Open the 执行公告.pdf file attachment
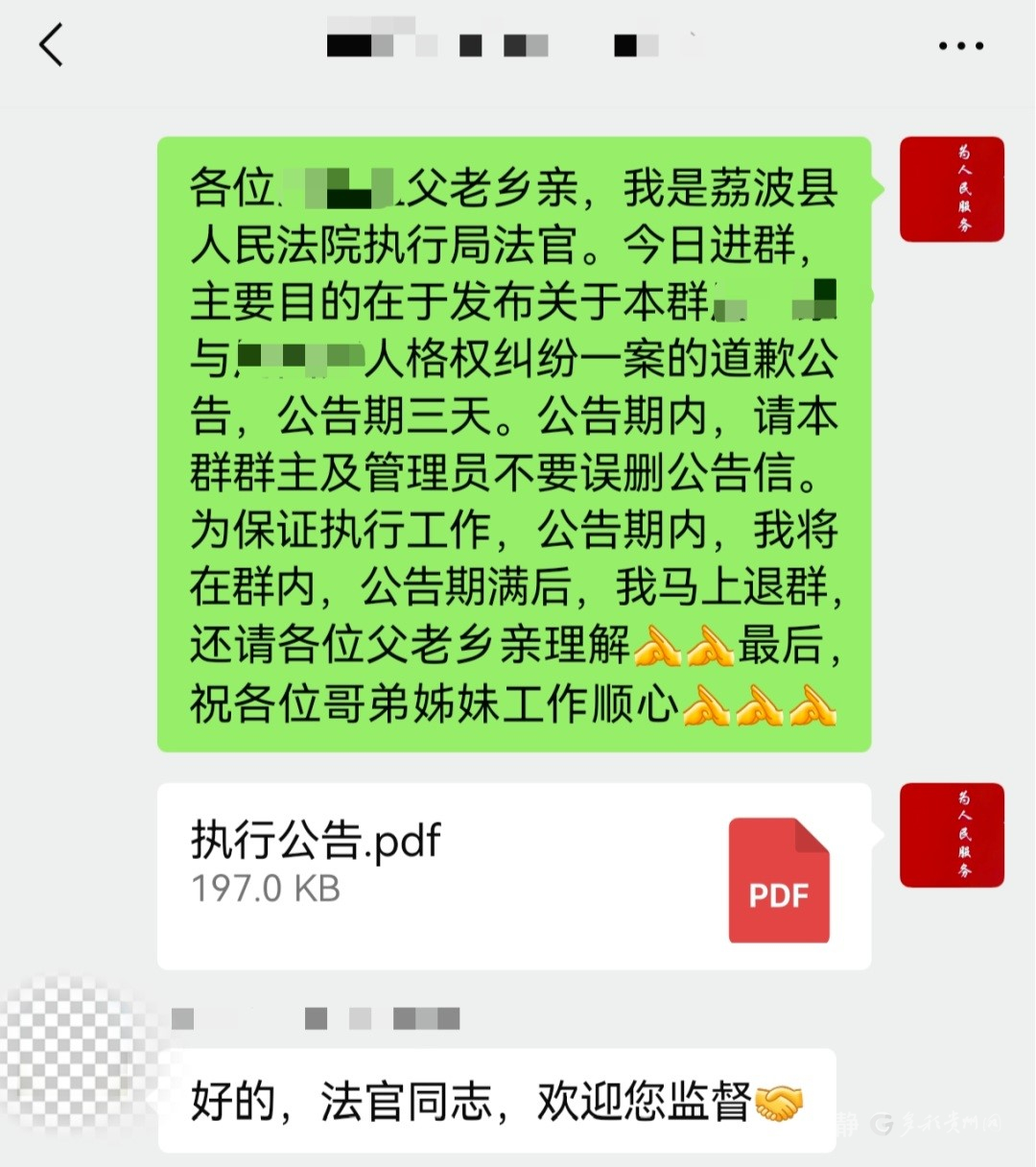Image resolution: width=1036 pixels, height=1167 pixels. click(513, 875)
